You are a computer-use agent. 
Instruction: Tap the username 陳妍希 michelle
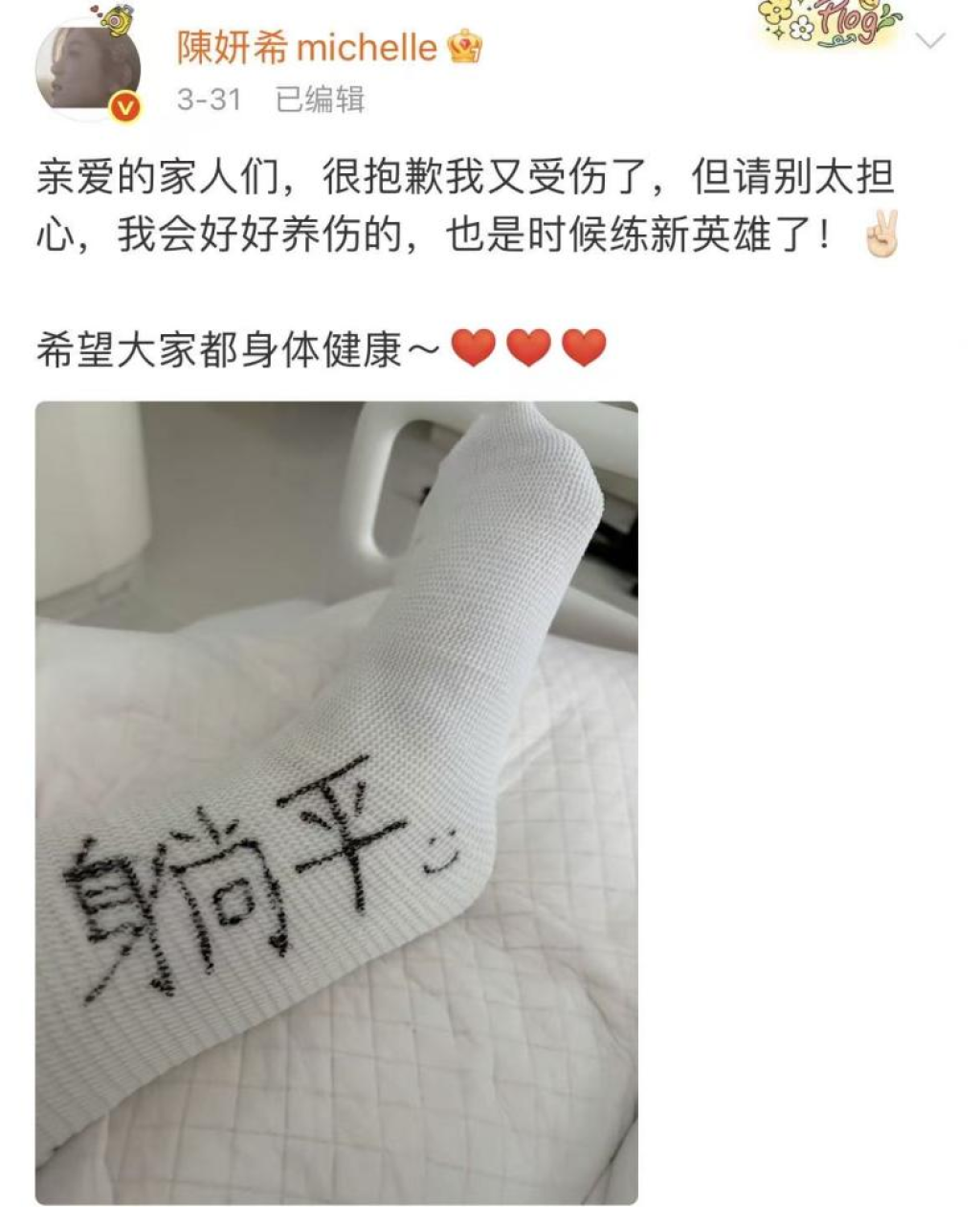point(306,48)
